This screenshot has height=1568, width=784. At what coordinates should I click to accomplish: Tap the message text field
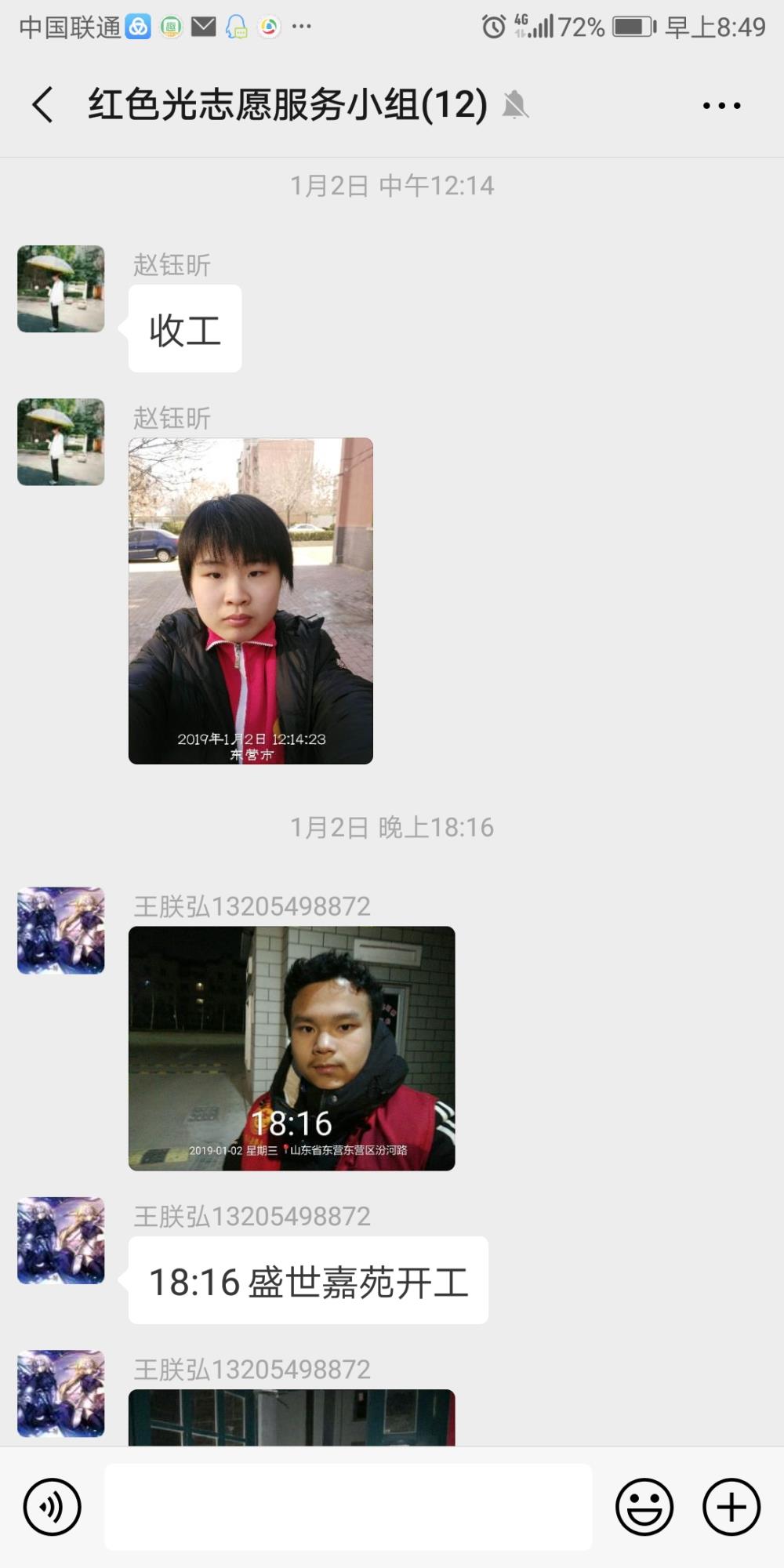[348, 1506]
